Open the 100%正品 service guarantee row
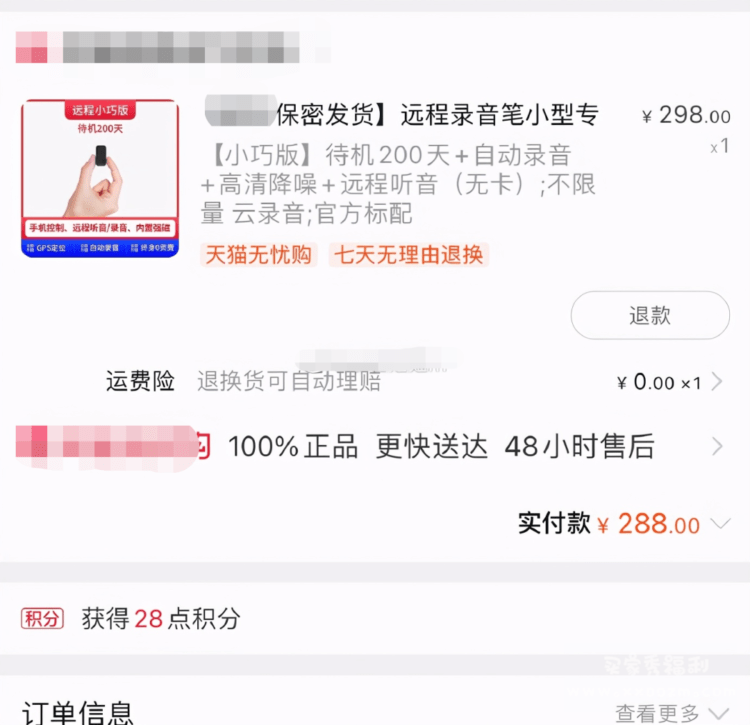This screenshot has height=725, width=750. (x=440, y=447)
